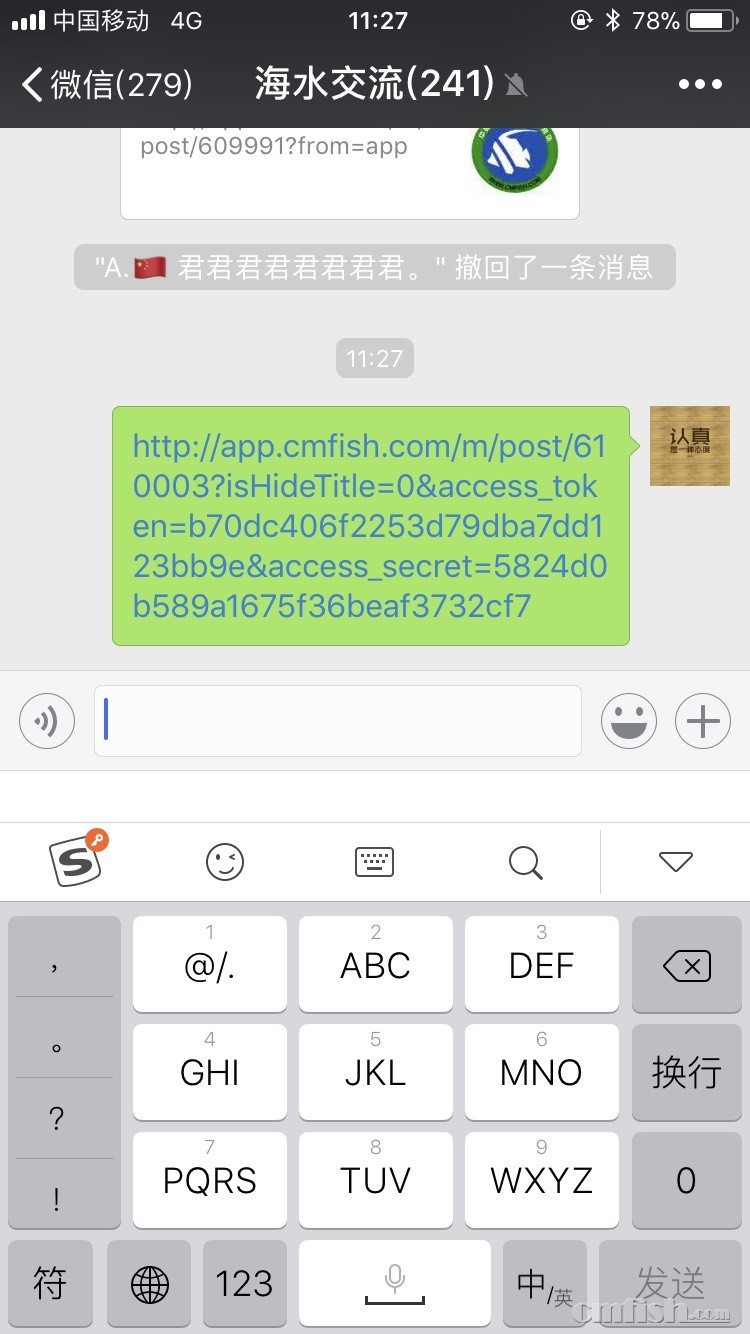Focus the message text field

click(x=338, y=721)
